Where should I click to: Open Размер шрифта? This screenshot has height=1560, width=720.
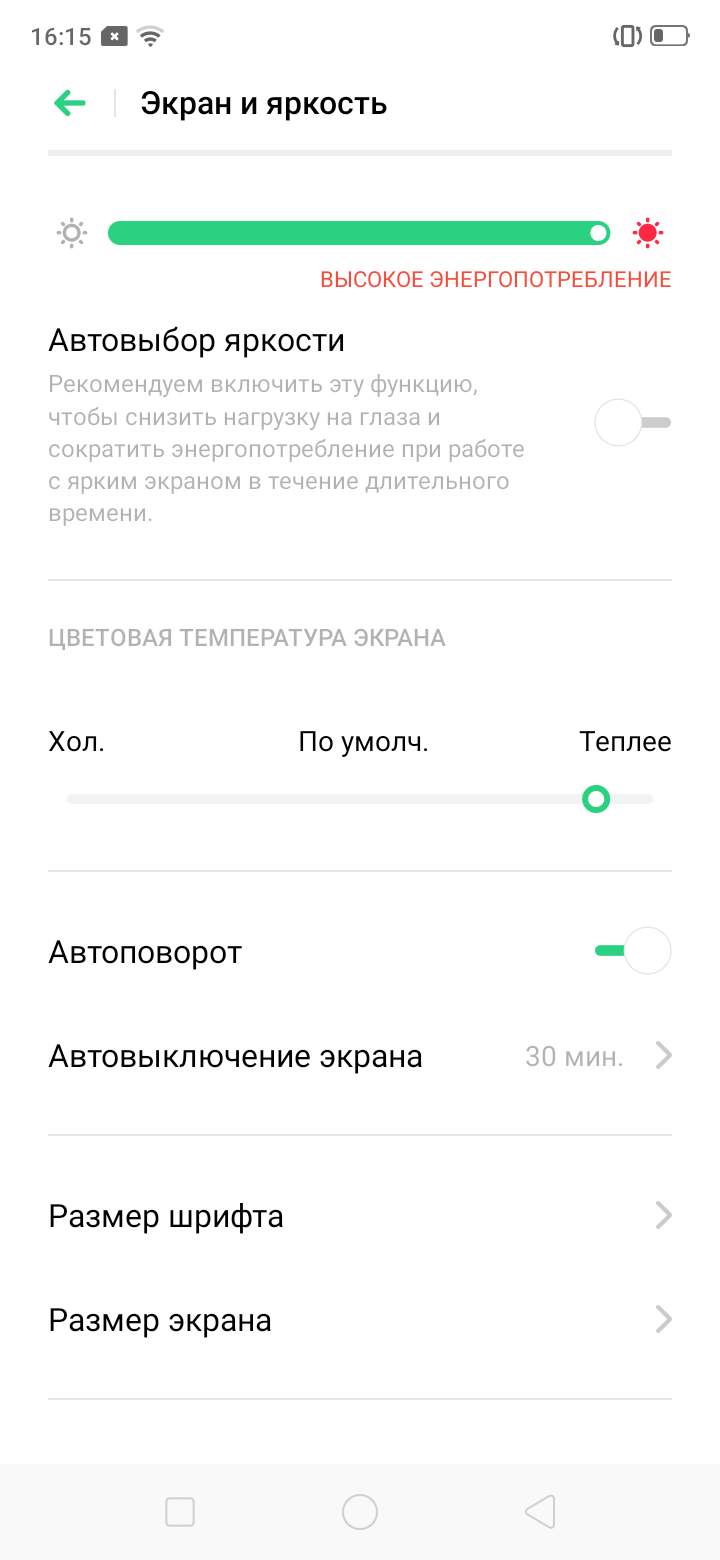coord(360,1216)
